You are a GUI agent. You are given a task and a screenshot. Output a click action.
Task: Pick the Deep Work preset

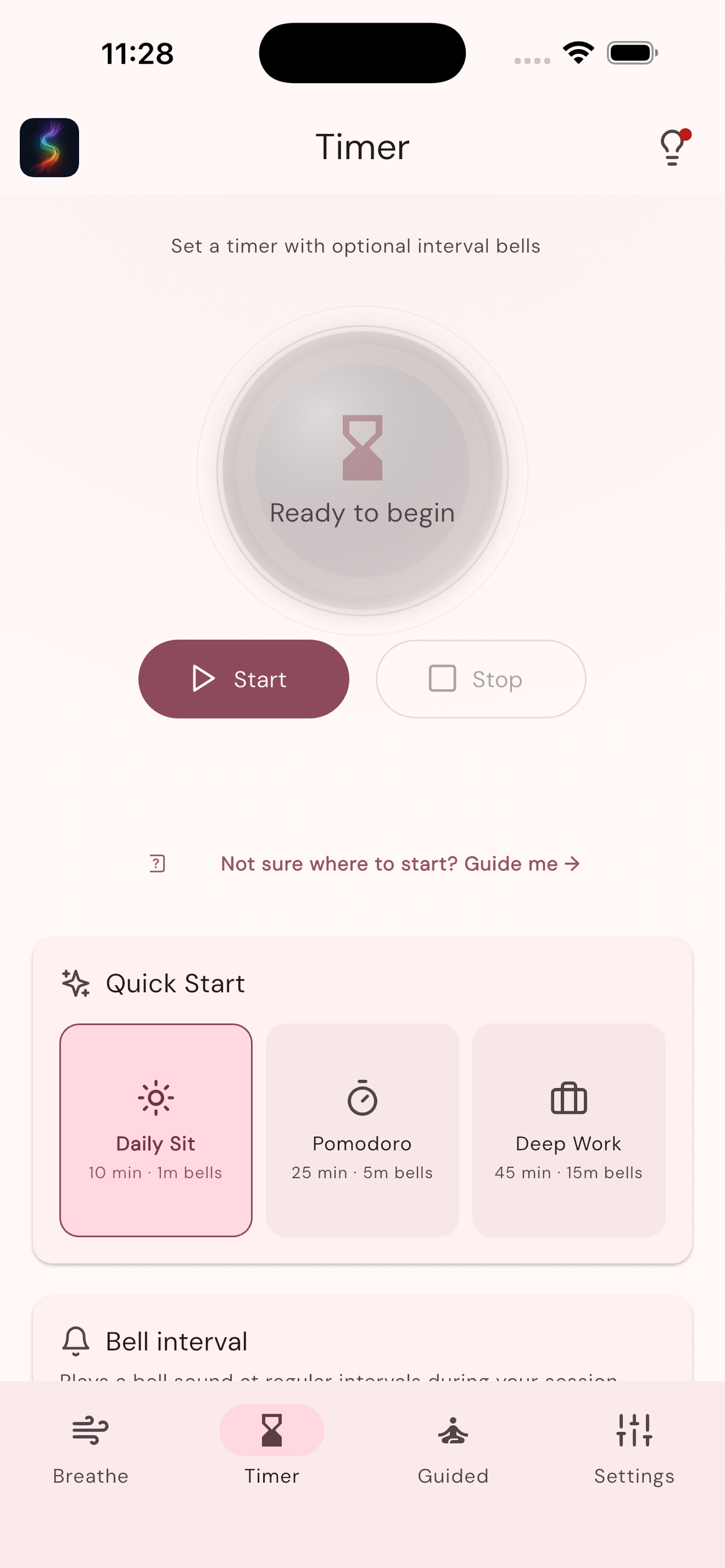[x=569, y=1130]
